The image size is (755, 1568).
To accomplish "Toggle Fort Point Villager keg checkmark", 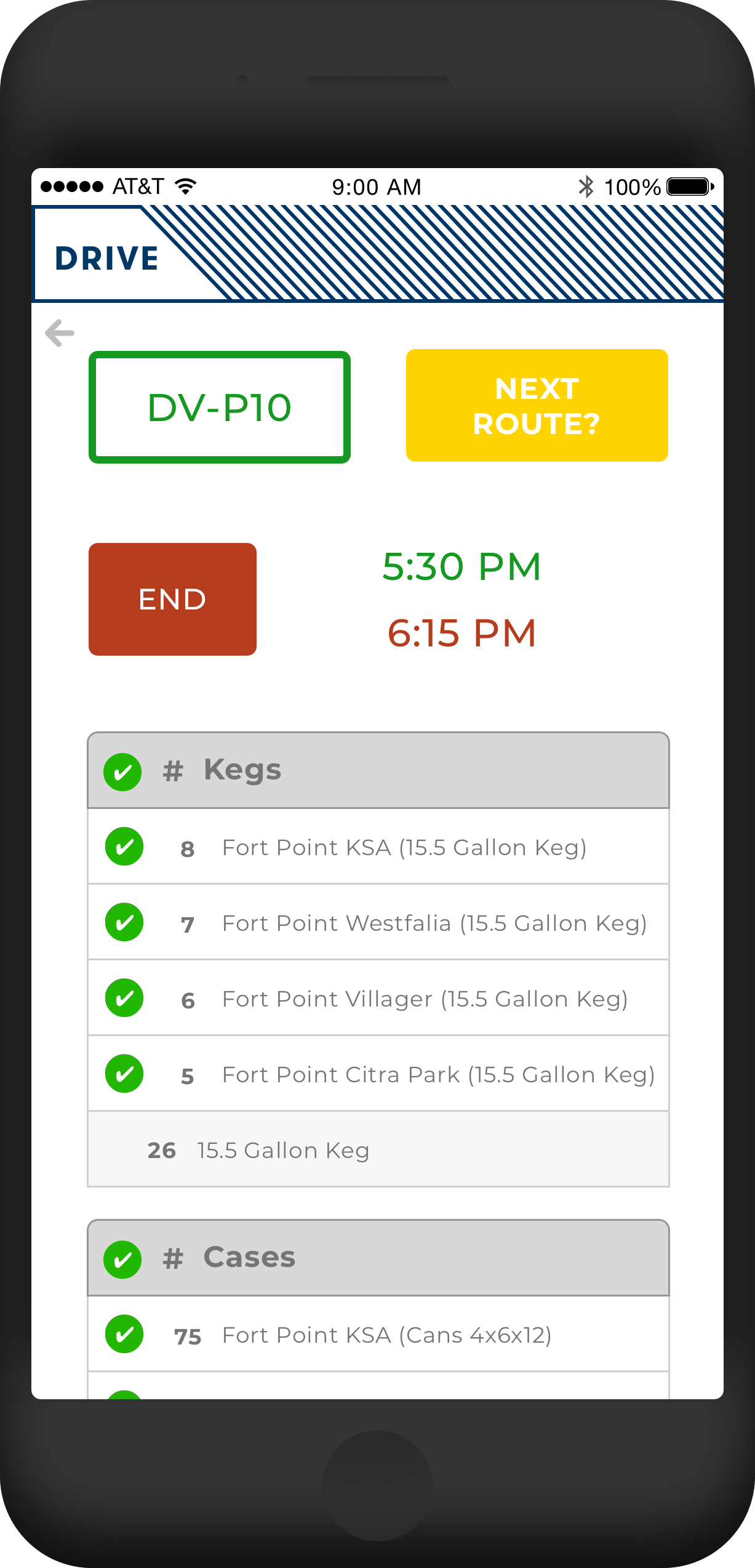I will click(x=124, y=998).
